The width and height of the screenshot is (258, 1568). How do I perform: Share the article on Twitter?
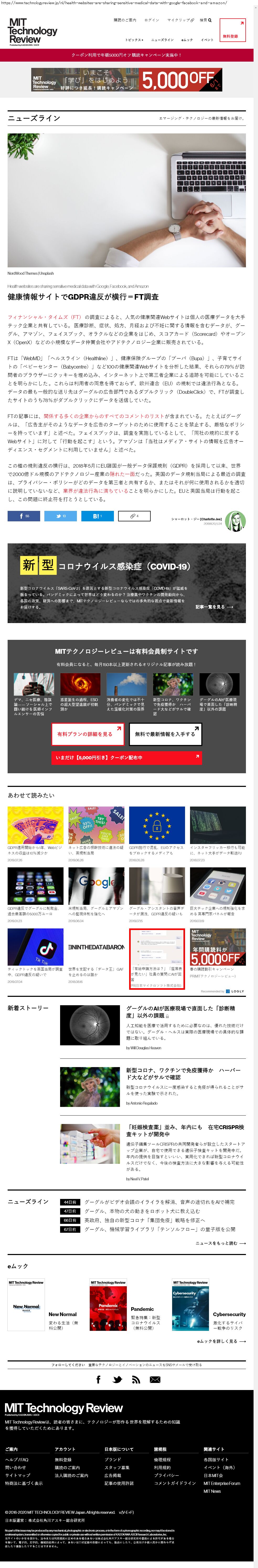pyautogui.click(x=60, y=516)
